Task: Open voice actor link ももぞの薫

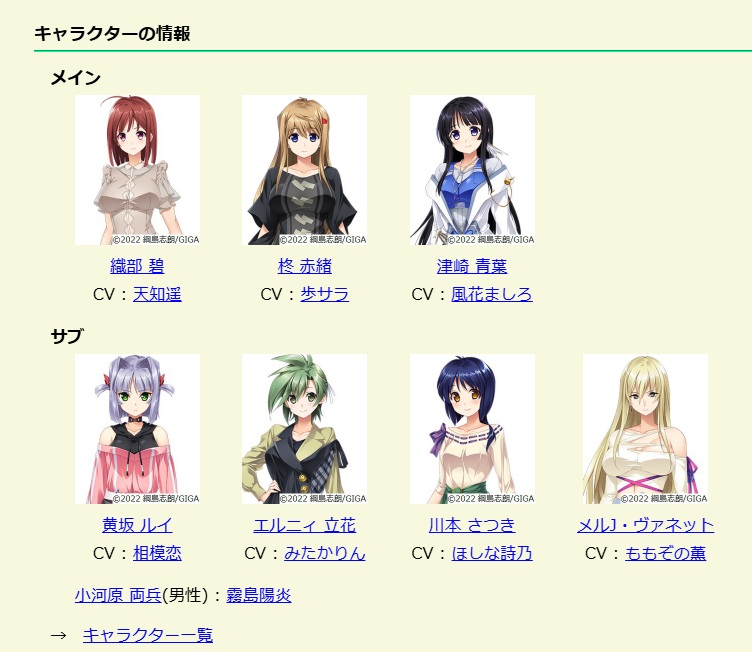Action: pos(665,553)
